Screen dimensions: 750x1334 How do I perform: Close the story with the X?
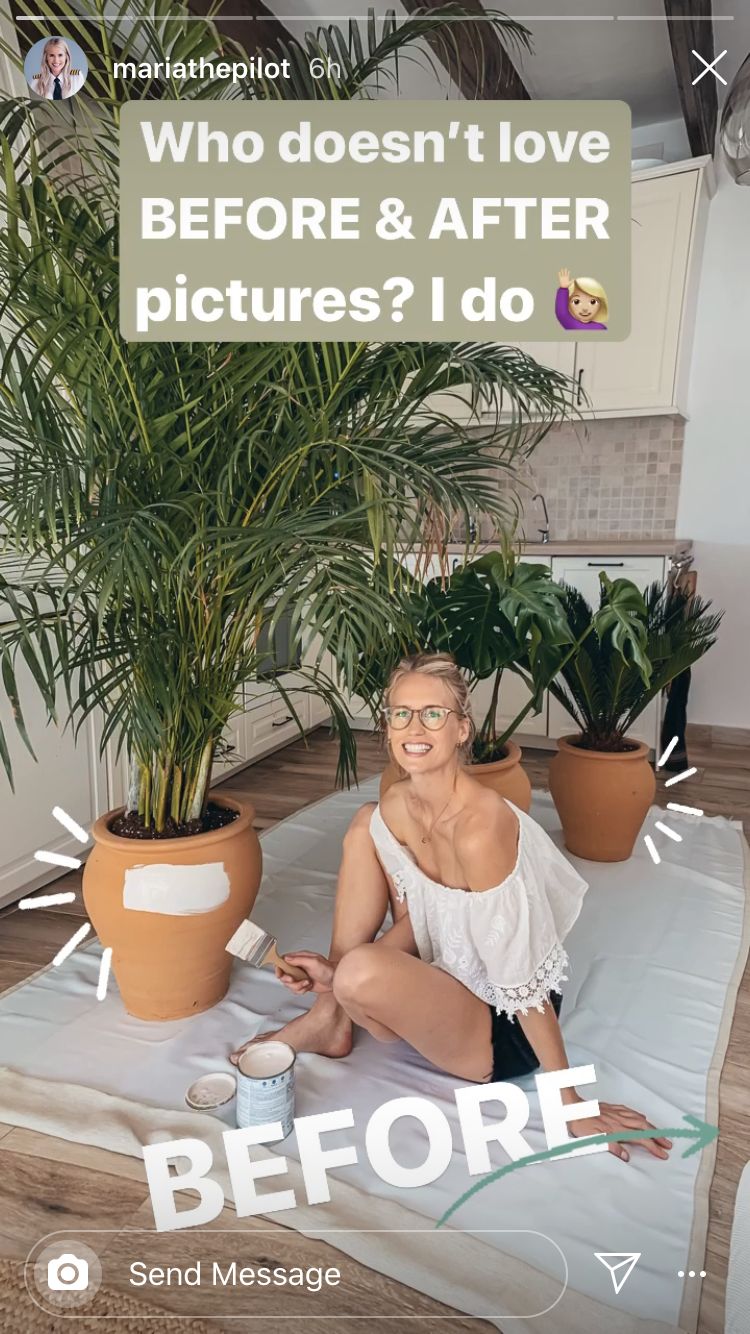[709, 68]
